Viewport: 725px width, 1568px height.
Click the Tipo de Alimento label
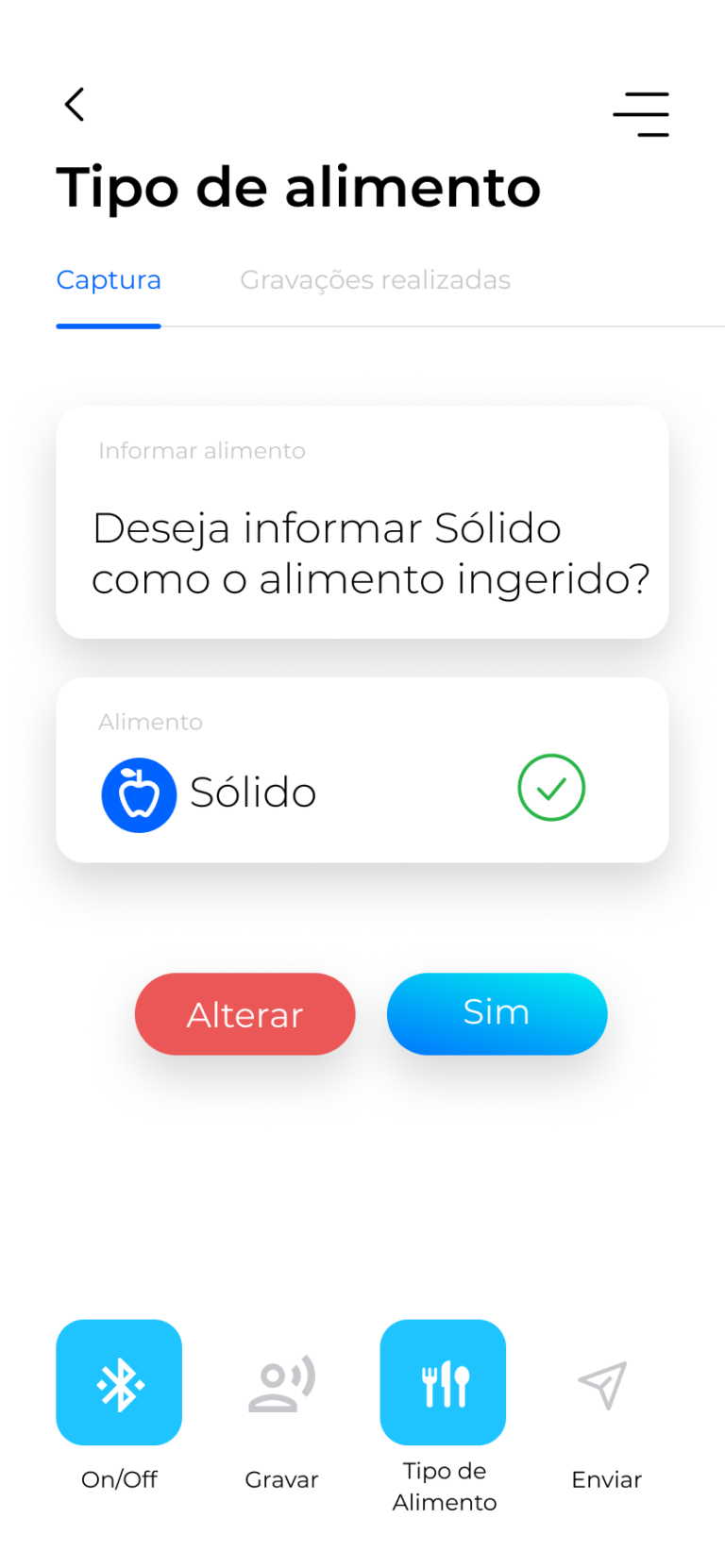(x=443, y=1487)
